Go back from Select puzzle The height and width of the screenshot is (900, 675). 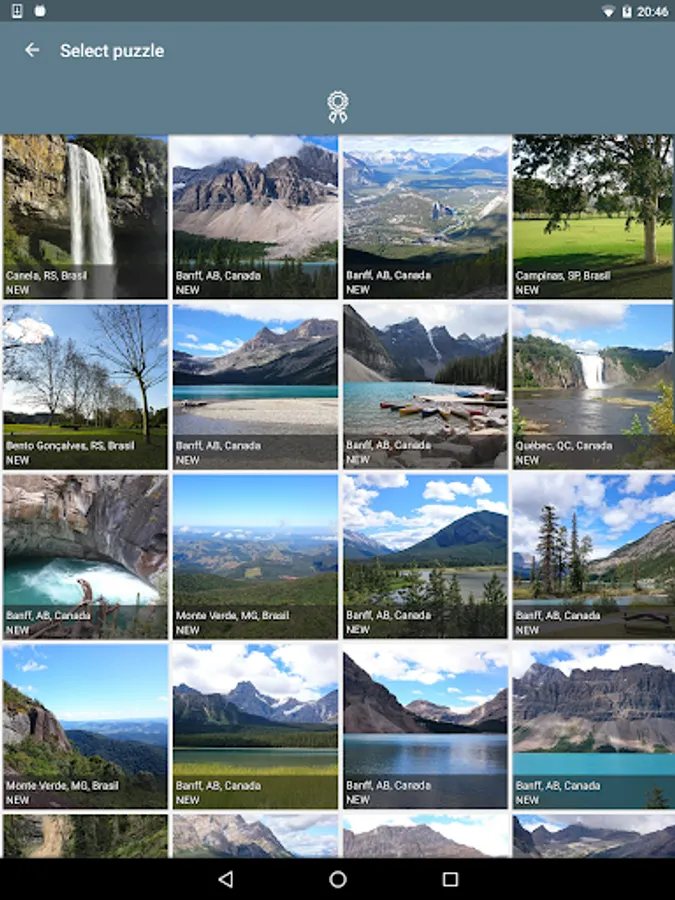click(32, 50)
